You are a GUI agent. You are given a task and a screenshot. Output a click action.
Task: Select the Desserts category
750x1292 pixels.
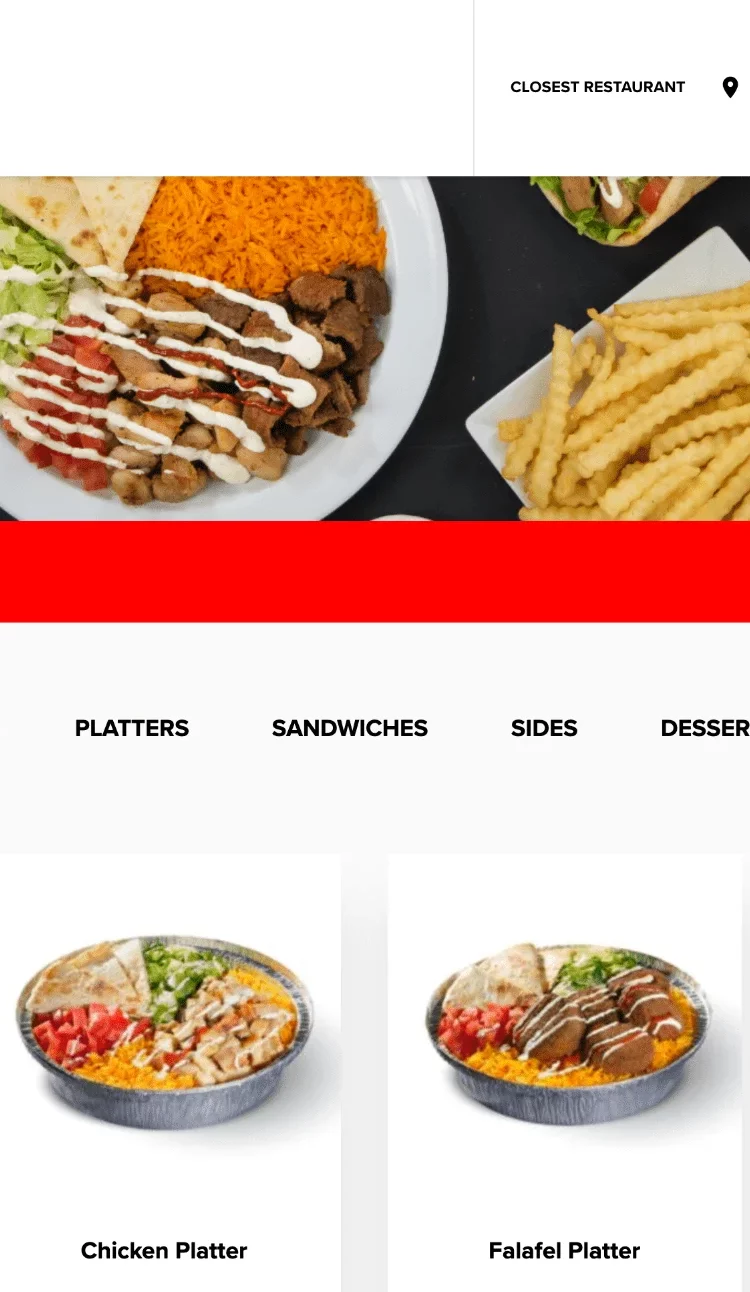tap(704, 728)
